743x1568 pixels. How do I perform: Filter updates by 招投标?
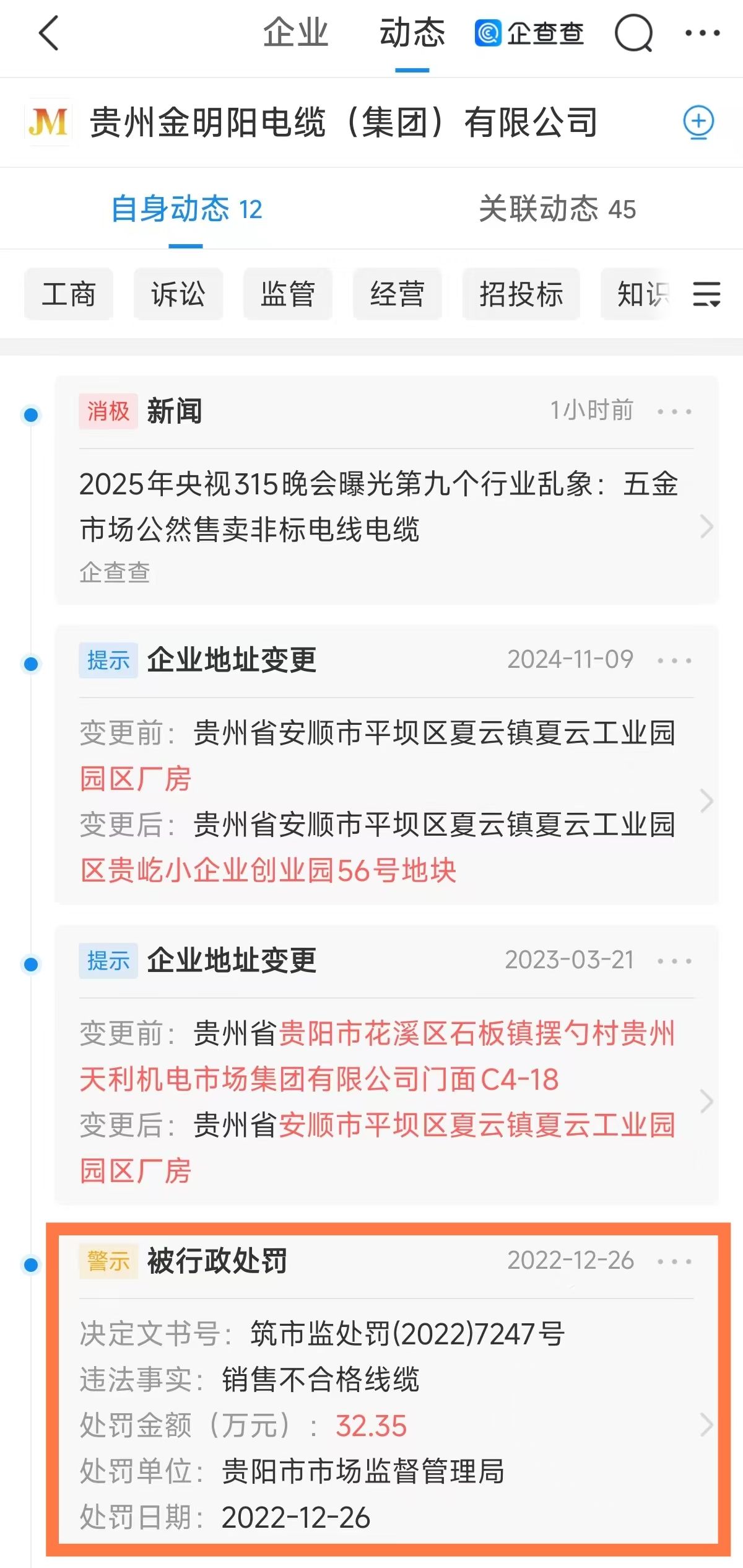coord(521,294)
